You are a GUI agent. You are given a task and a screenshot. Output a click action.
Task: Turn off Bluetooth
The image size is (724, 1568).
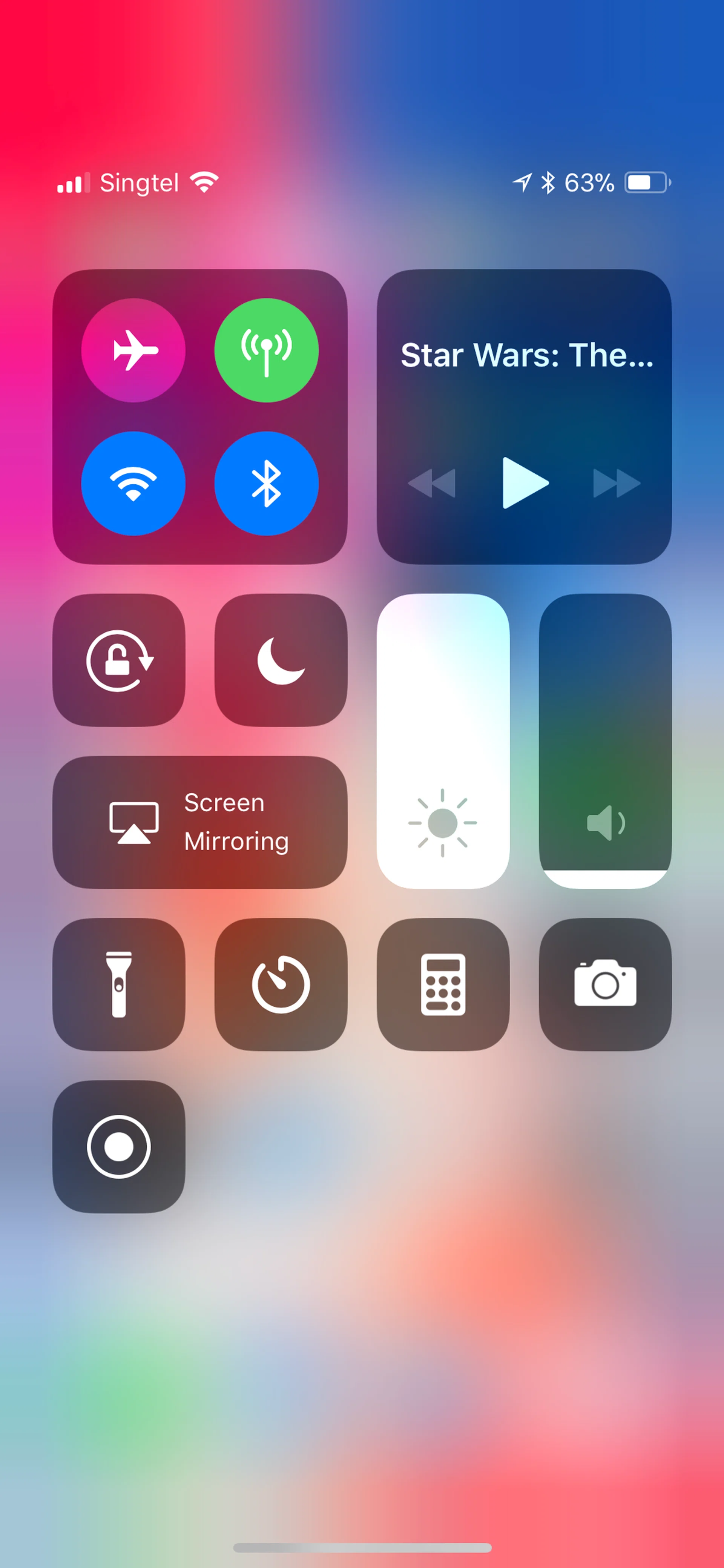click(266, 483)
